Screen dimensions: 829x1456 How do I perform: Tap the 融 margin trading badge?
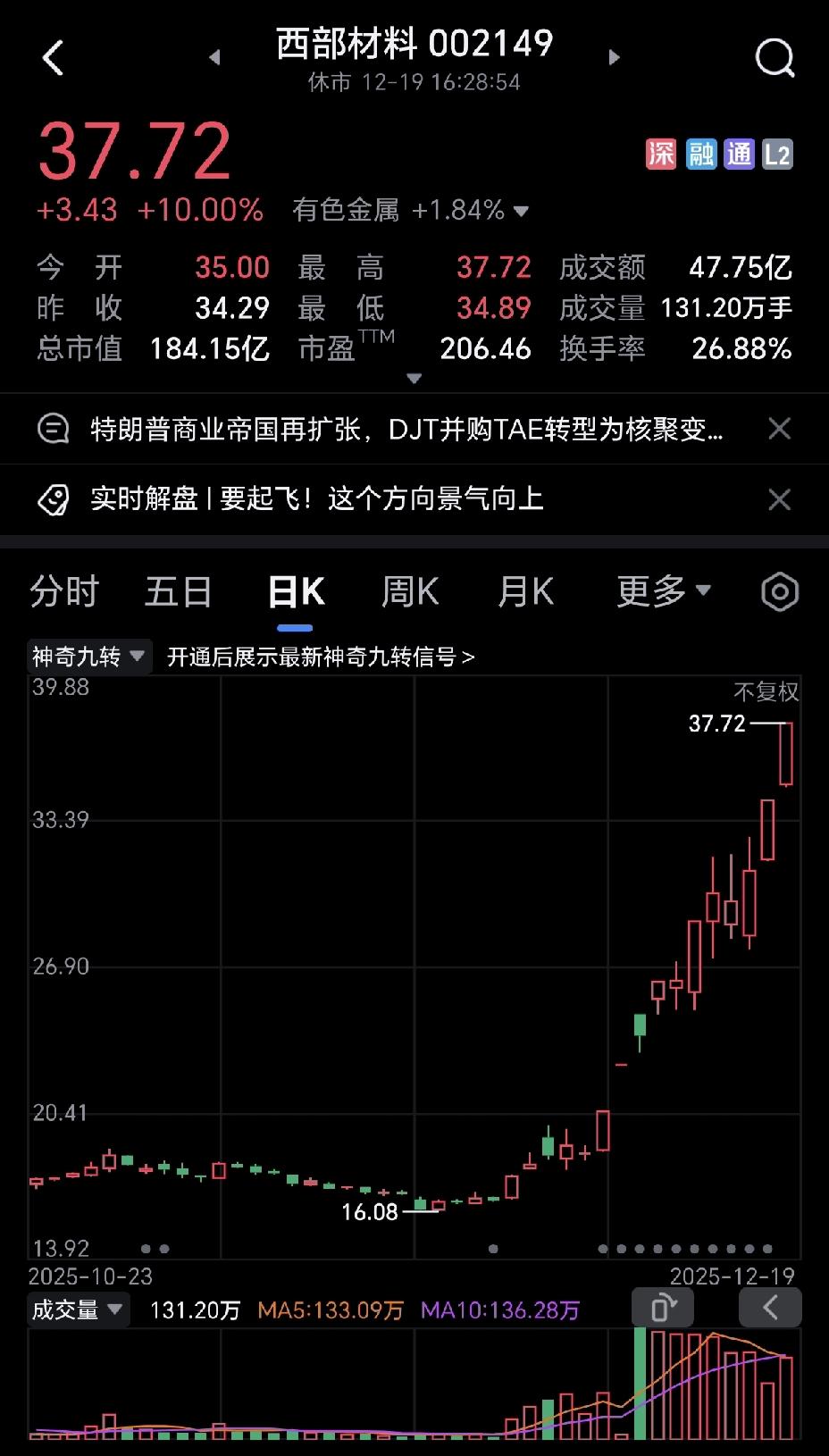tap(699, 154)
